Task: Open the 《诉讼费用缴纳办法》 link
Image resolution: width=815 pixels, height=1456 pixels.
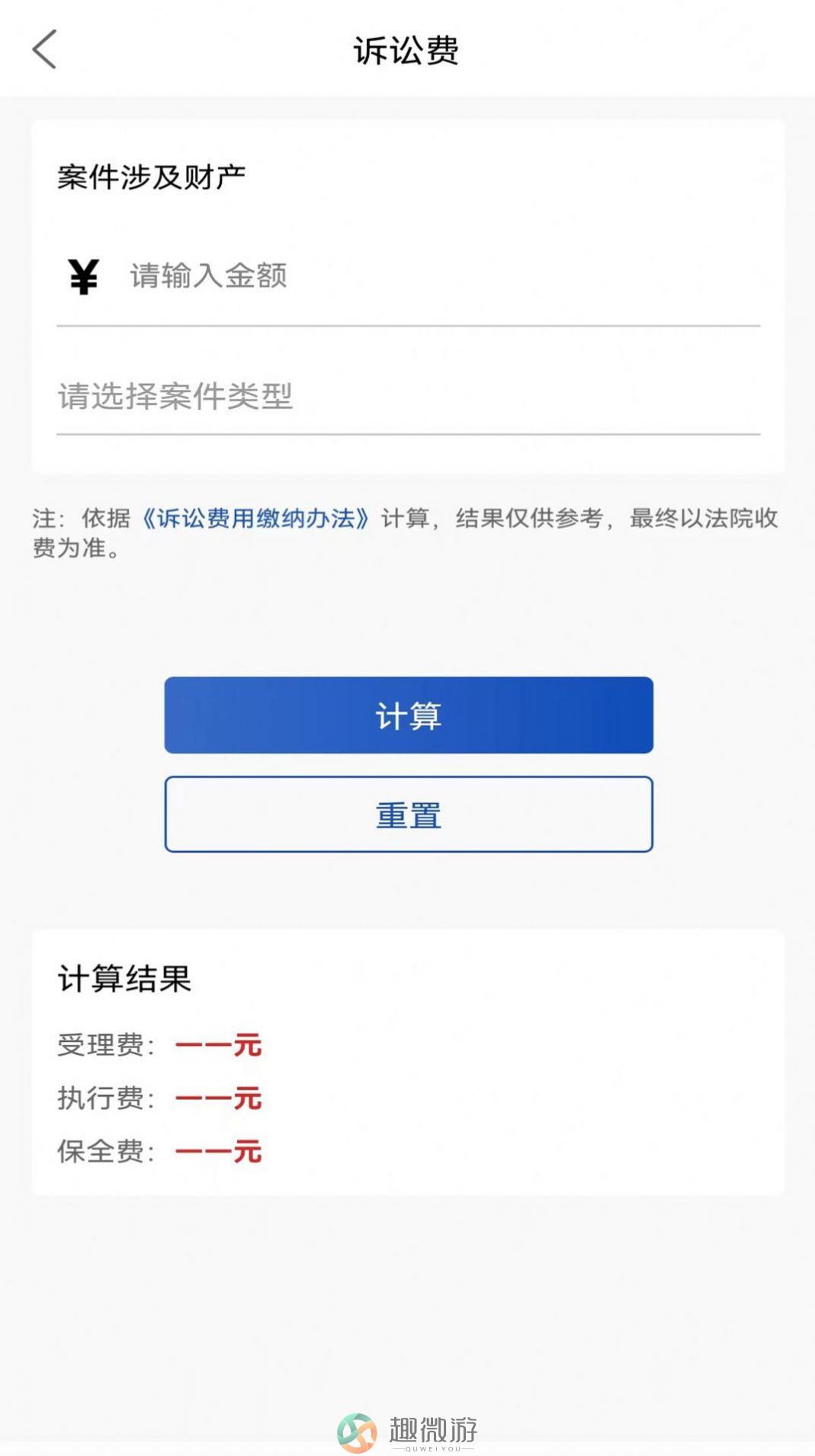Action: [x=256, y=519]
